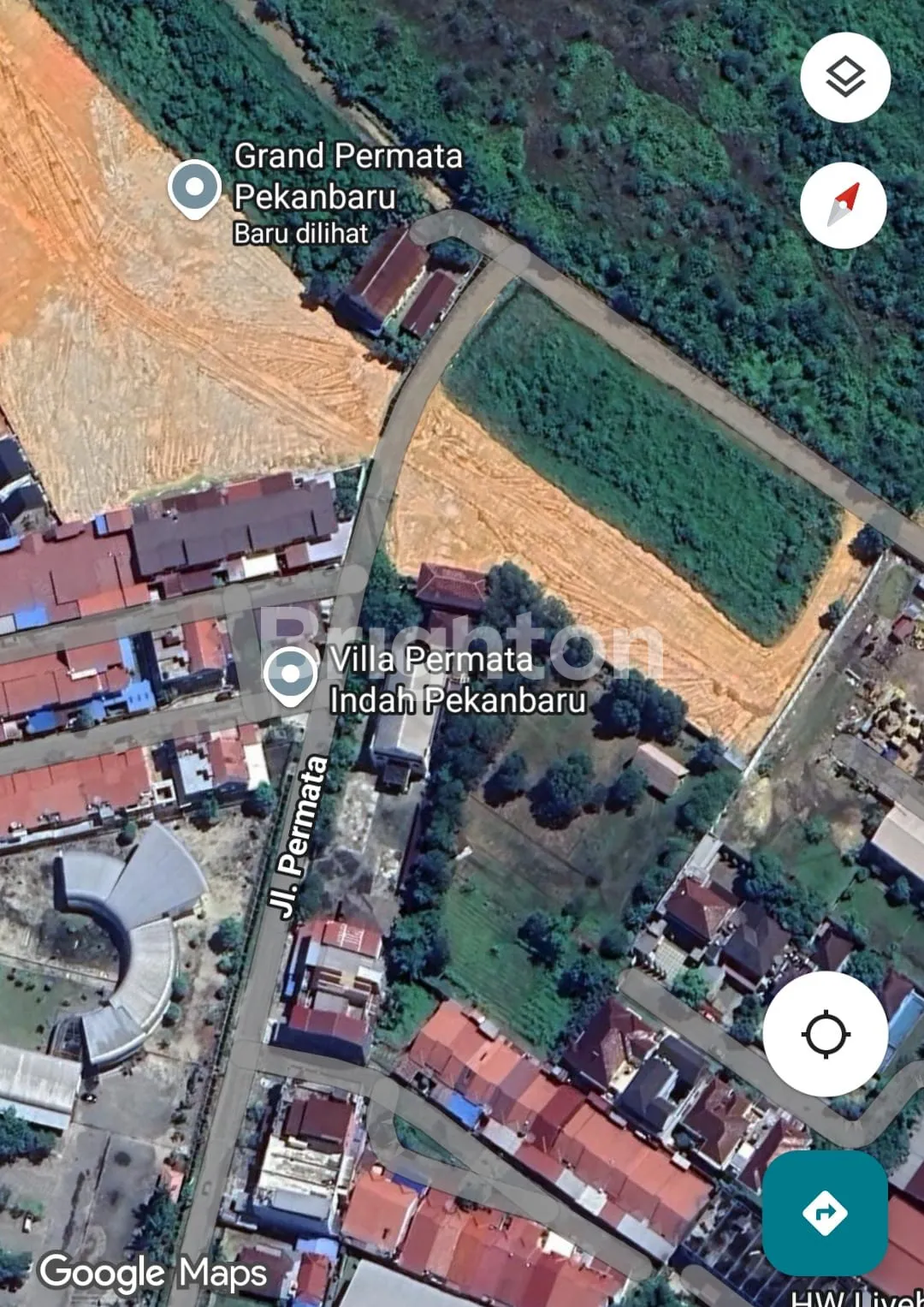This screenshot has height=1307, width=924.
Task: Open directions with the teal arrow button
Action: point(825,1212)
